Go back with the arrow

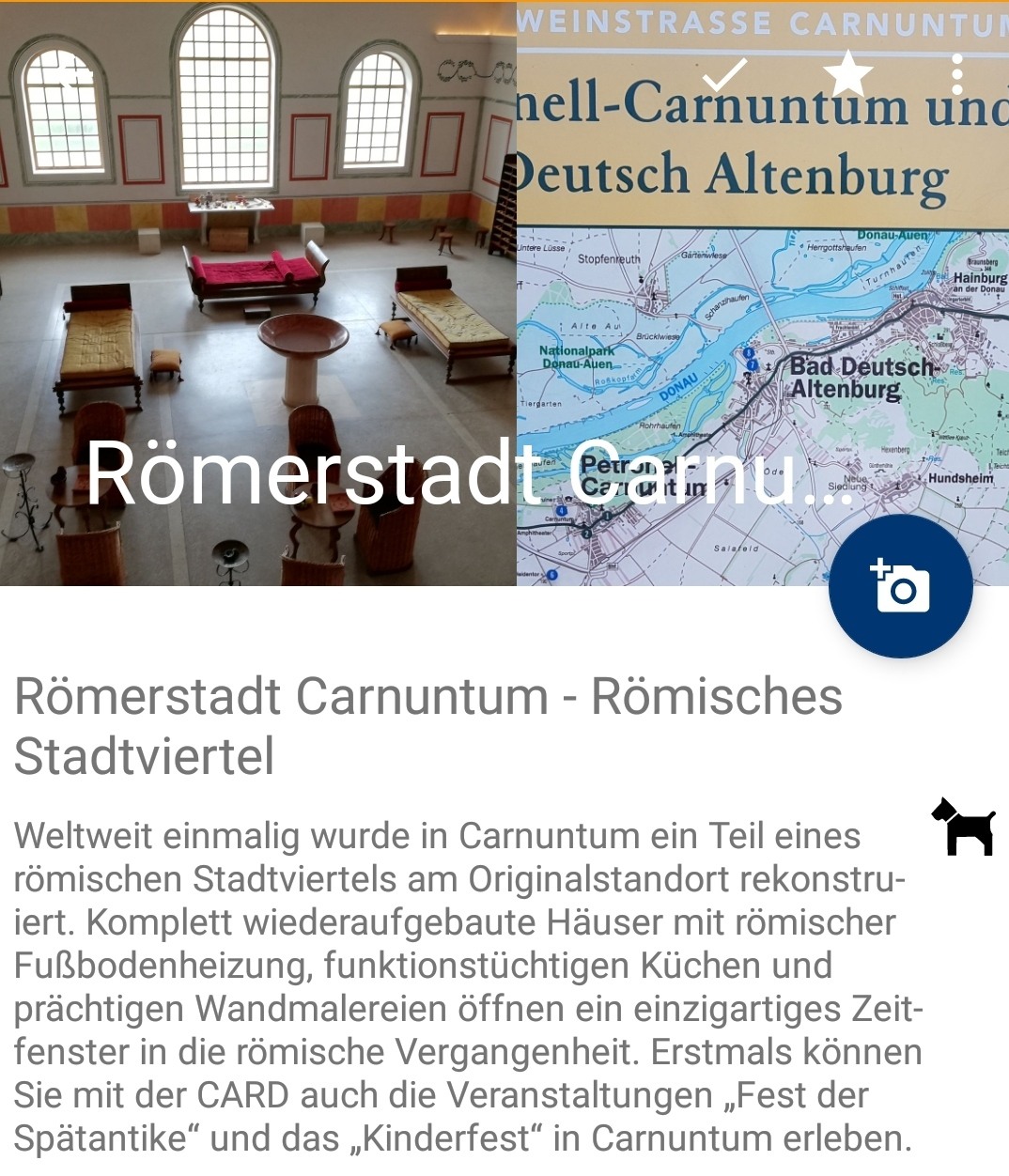click(73, 75)
